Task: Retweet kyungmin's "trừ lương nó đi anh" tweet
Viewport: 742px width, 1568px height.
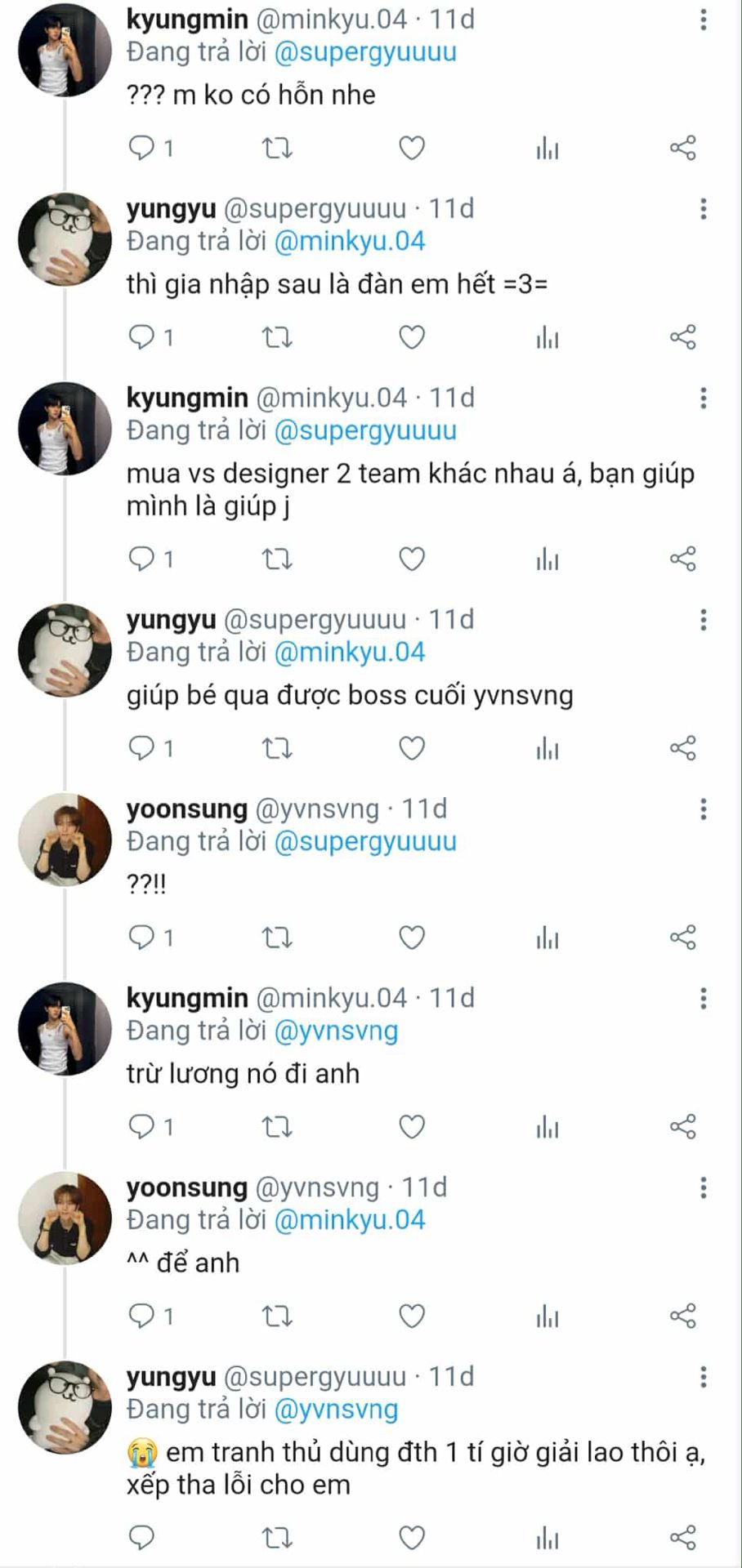Action: pos(277,1128)
